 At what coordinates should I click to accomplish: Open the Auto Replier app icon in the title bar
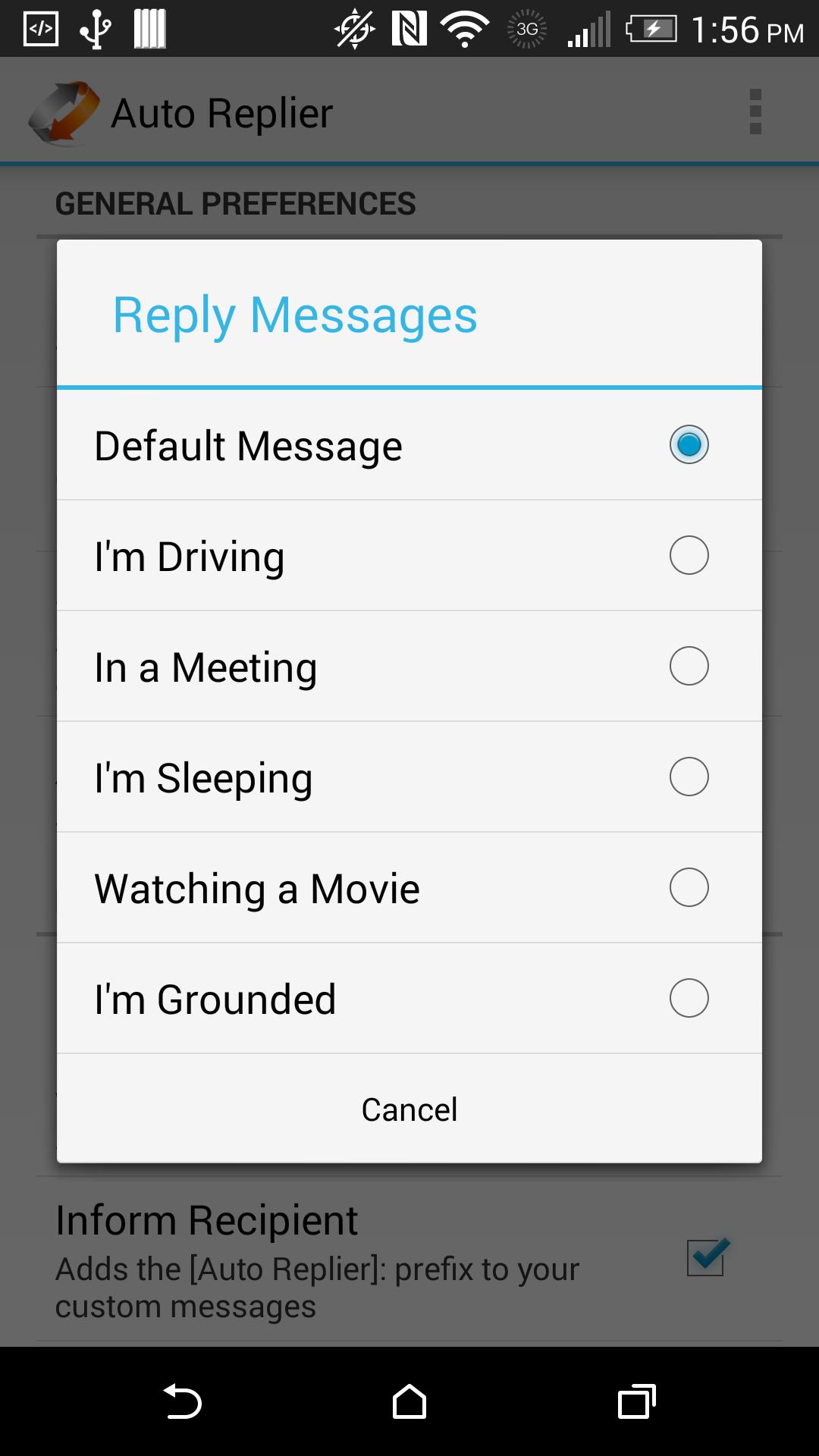[59, 111]
